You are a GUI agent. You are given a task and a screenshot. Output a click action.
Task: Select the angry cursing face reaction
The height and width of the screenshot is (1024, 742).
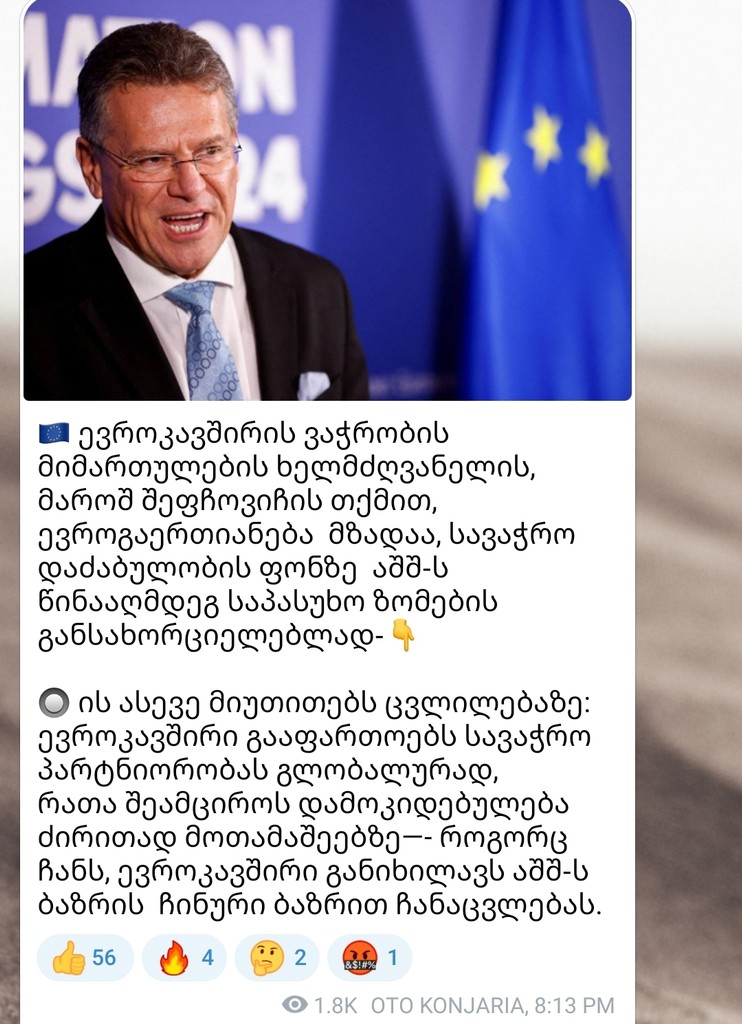369,958
